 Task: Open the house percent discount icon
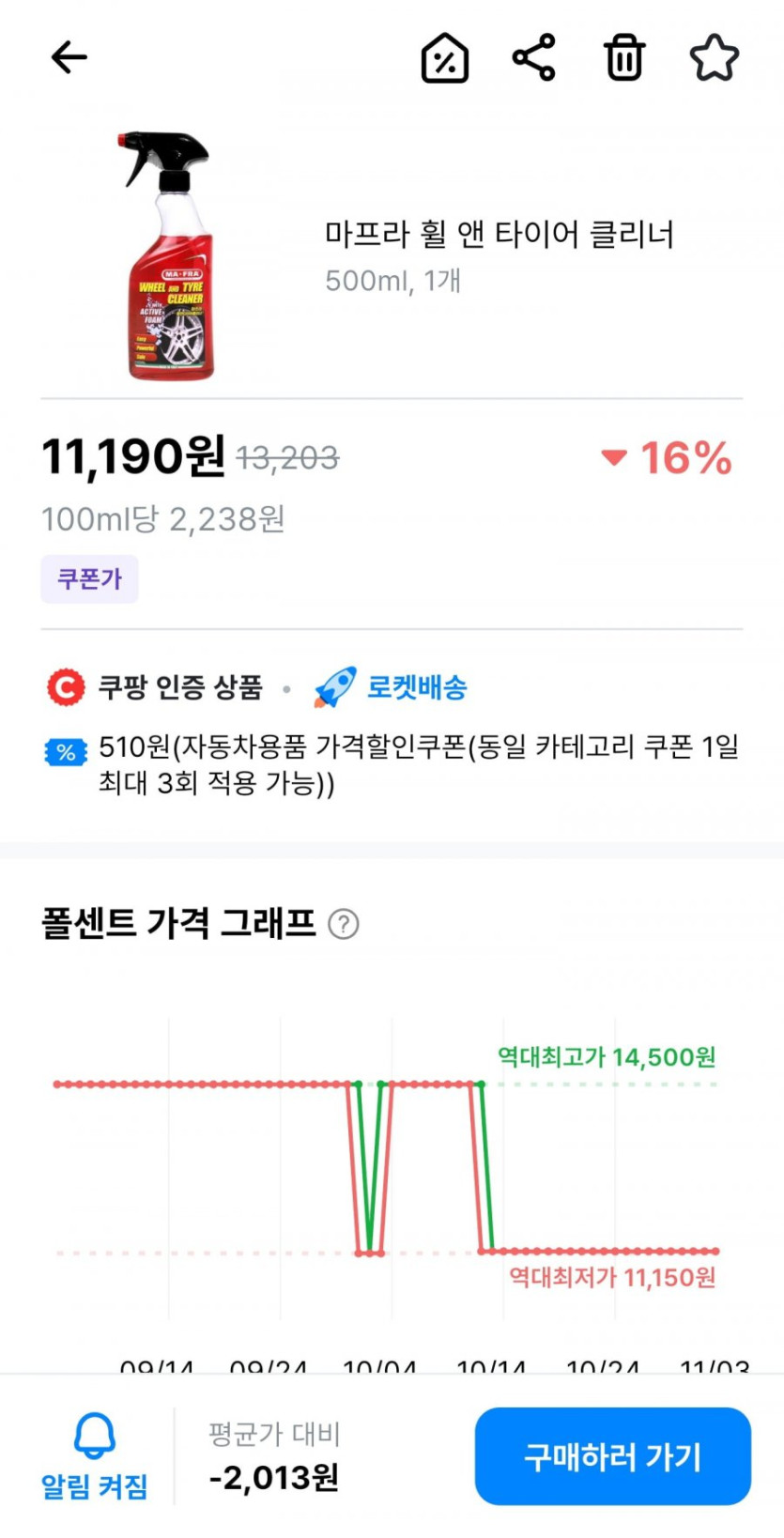[445, 58]
